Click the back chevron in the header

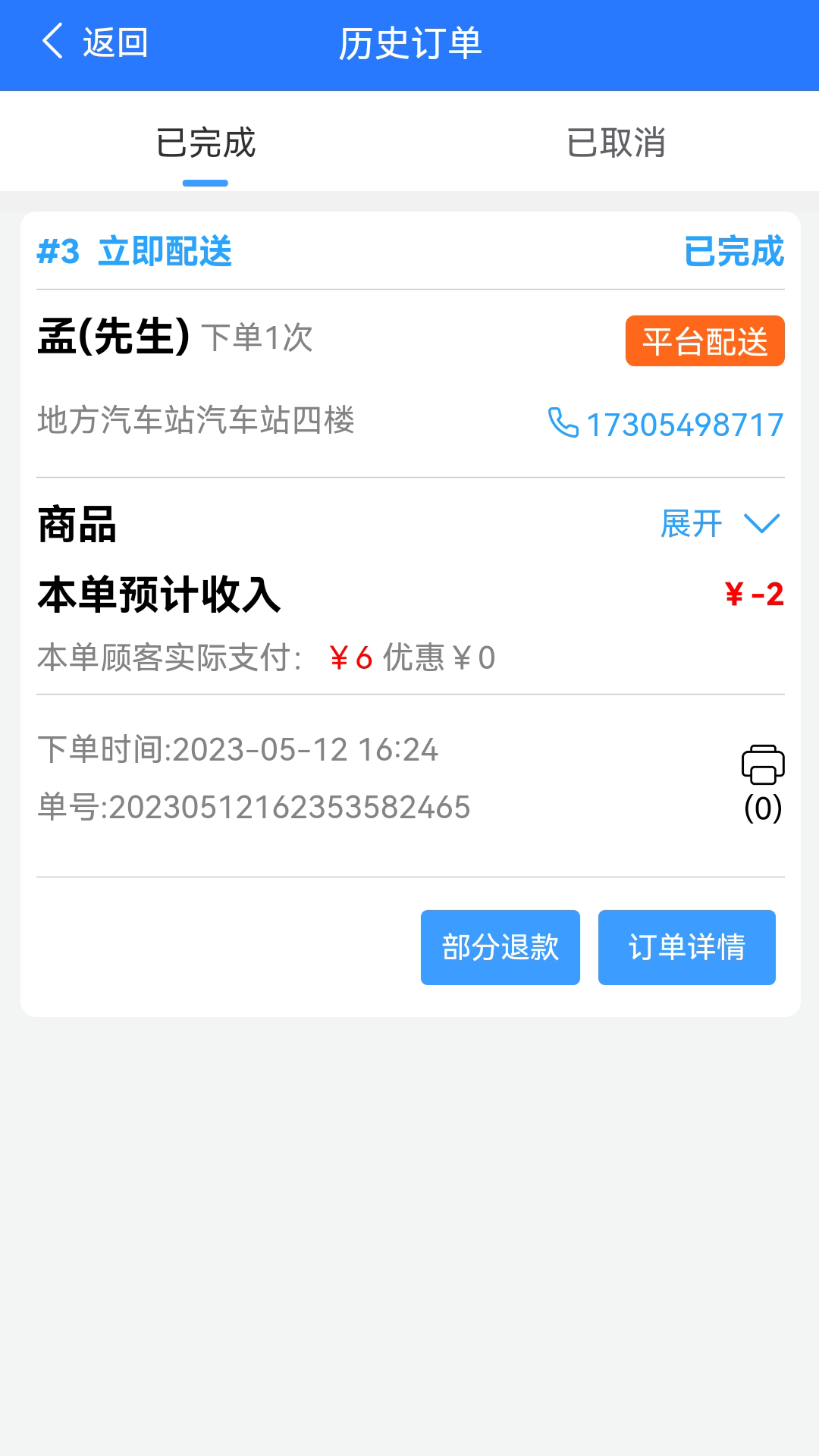[x=52, y=43]
